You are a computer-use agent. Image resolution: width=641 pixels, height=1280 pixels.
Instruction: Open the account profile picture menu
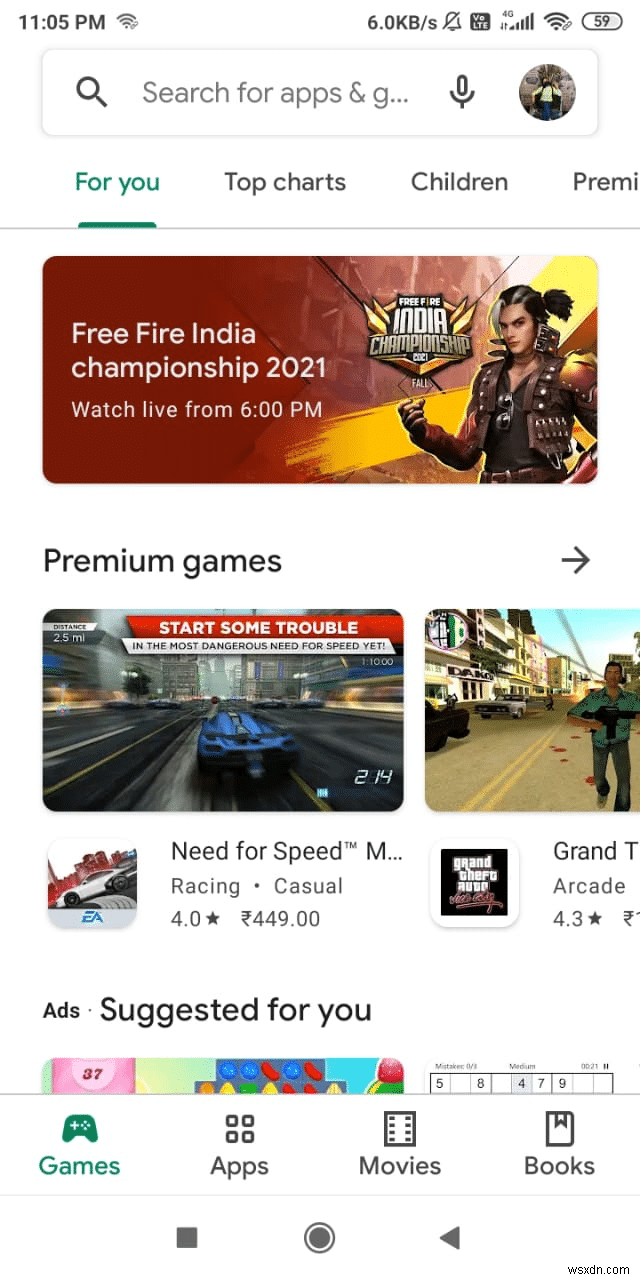point(547,93)
